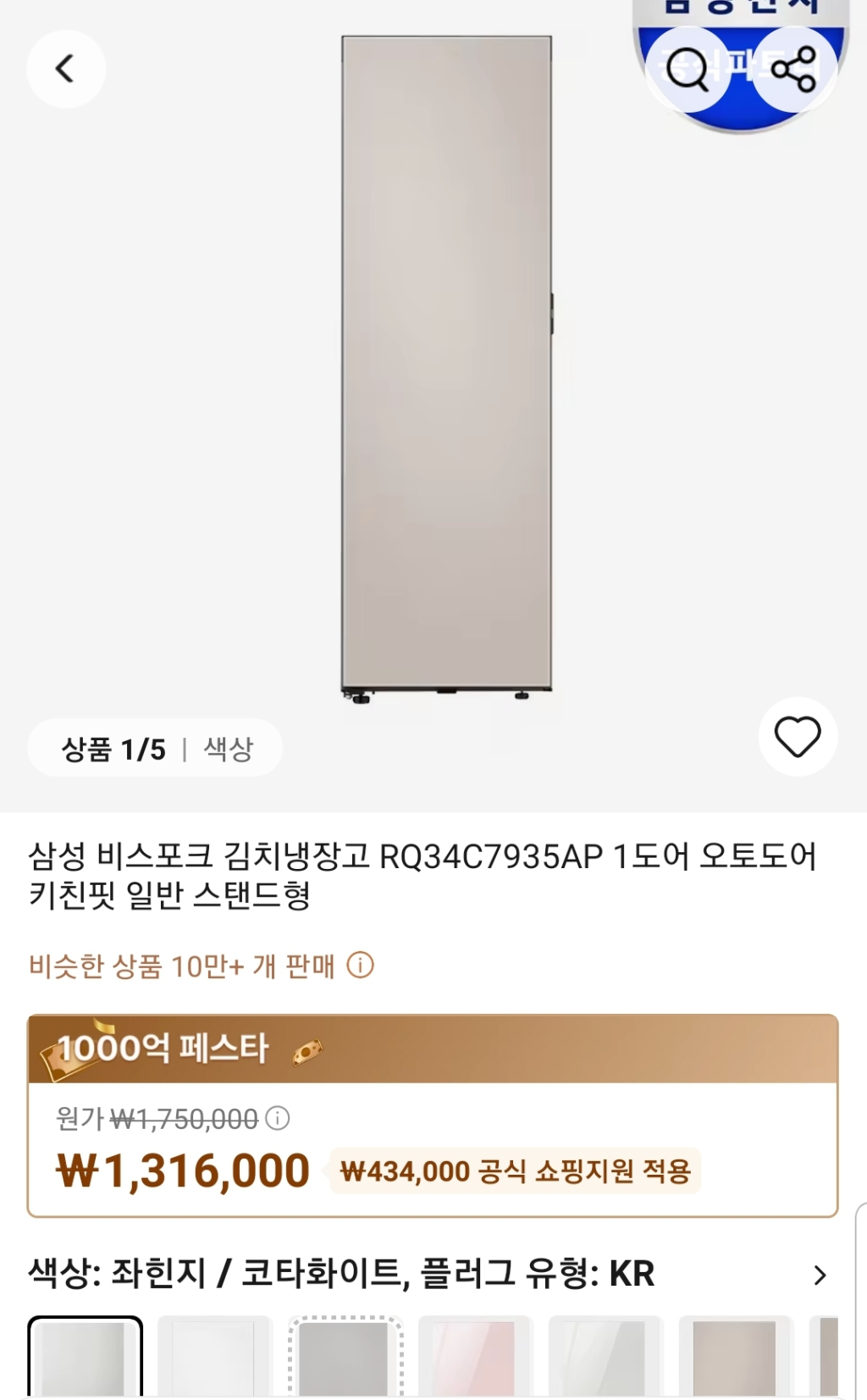867x1400 pixels.
Task: Show info about the 원가 price
Action: 278,1119
